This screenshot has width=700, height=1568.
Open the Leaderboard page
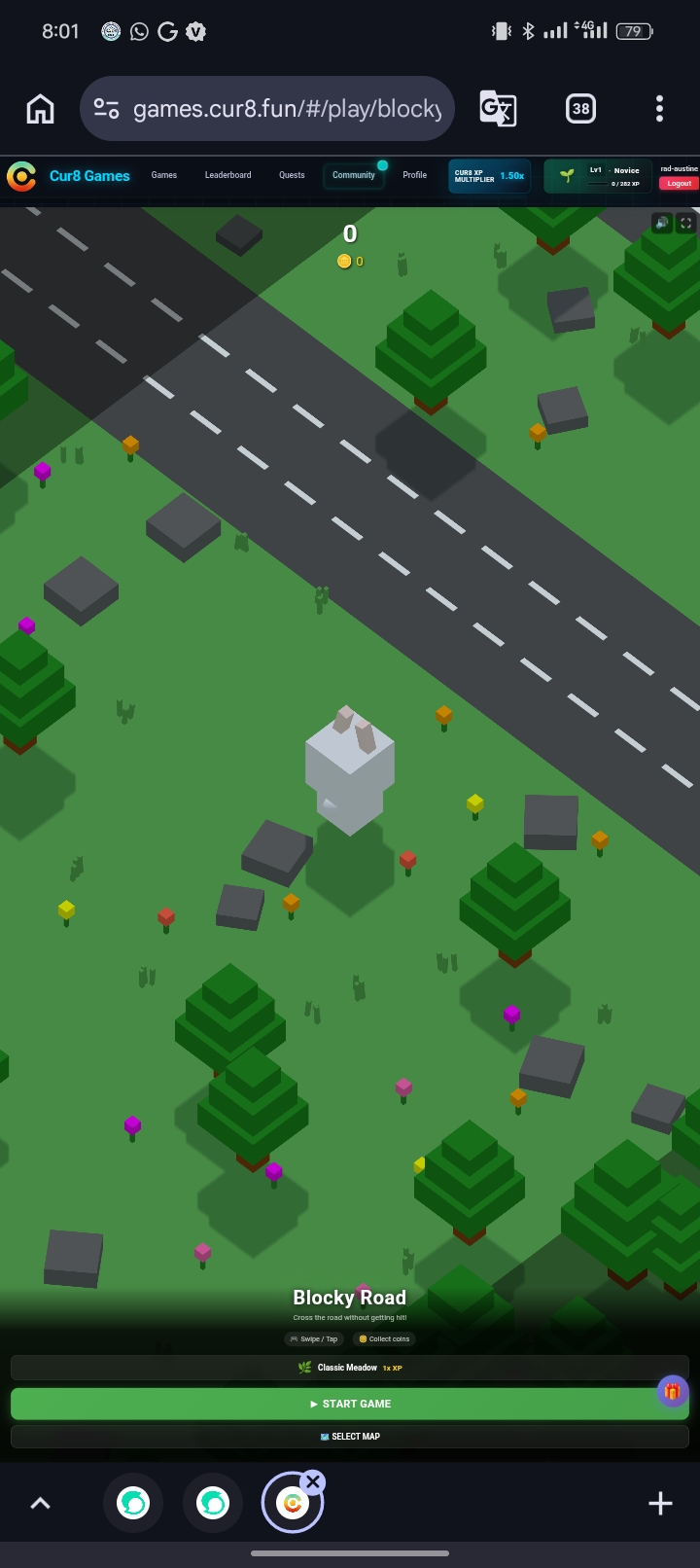[227, 175]
